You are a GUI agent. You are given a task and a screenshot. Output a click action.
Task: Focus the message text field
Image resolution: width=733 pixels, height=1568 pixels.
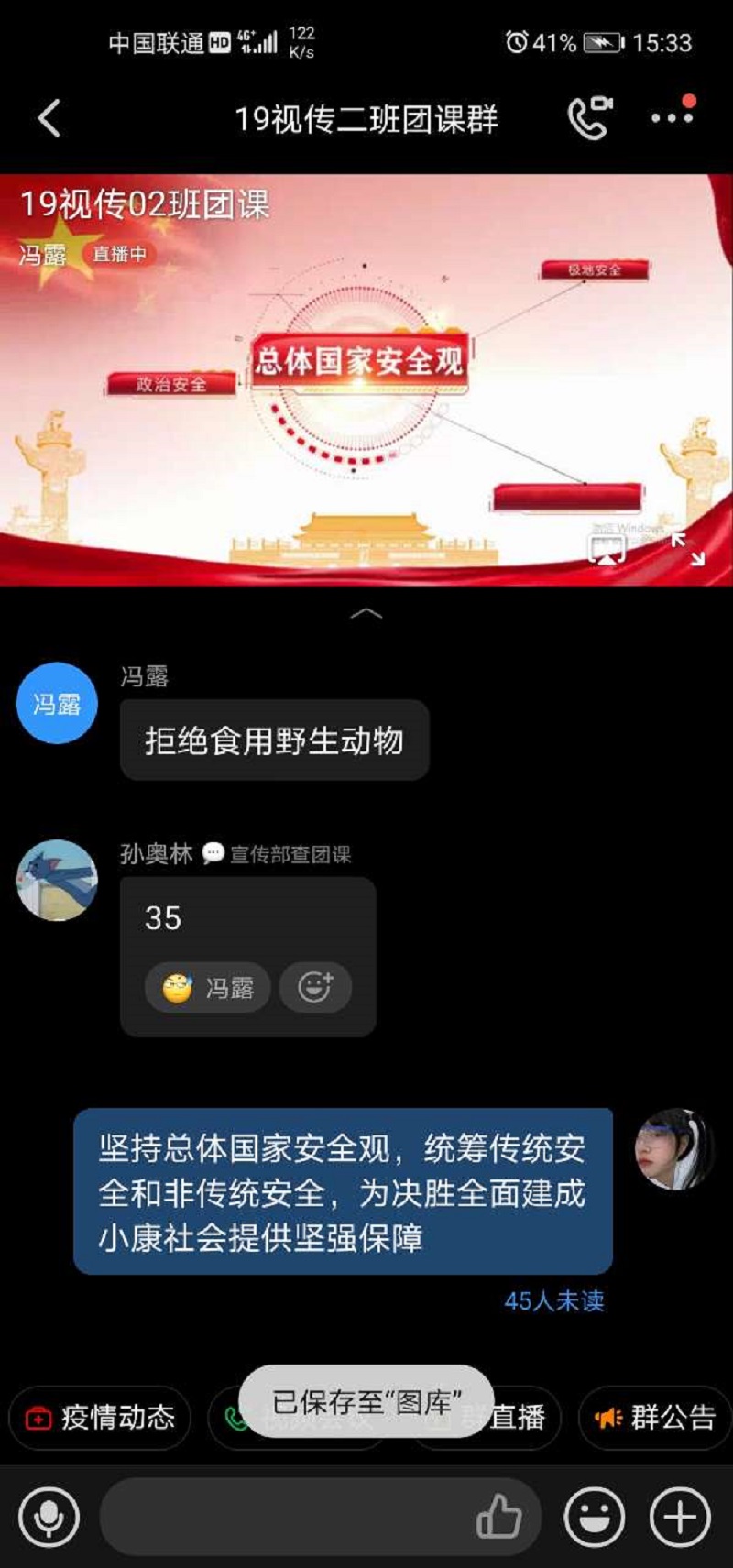tap(284, 1517)
